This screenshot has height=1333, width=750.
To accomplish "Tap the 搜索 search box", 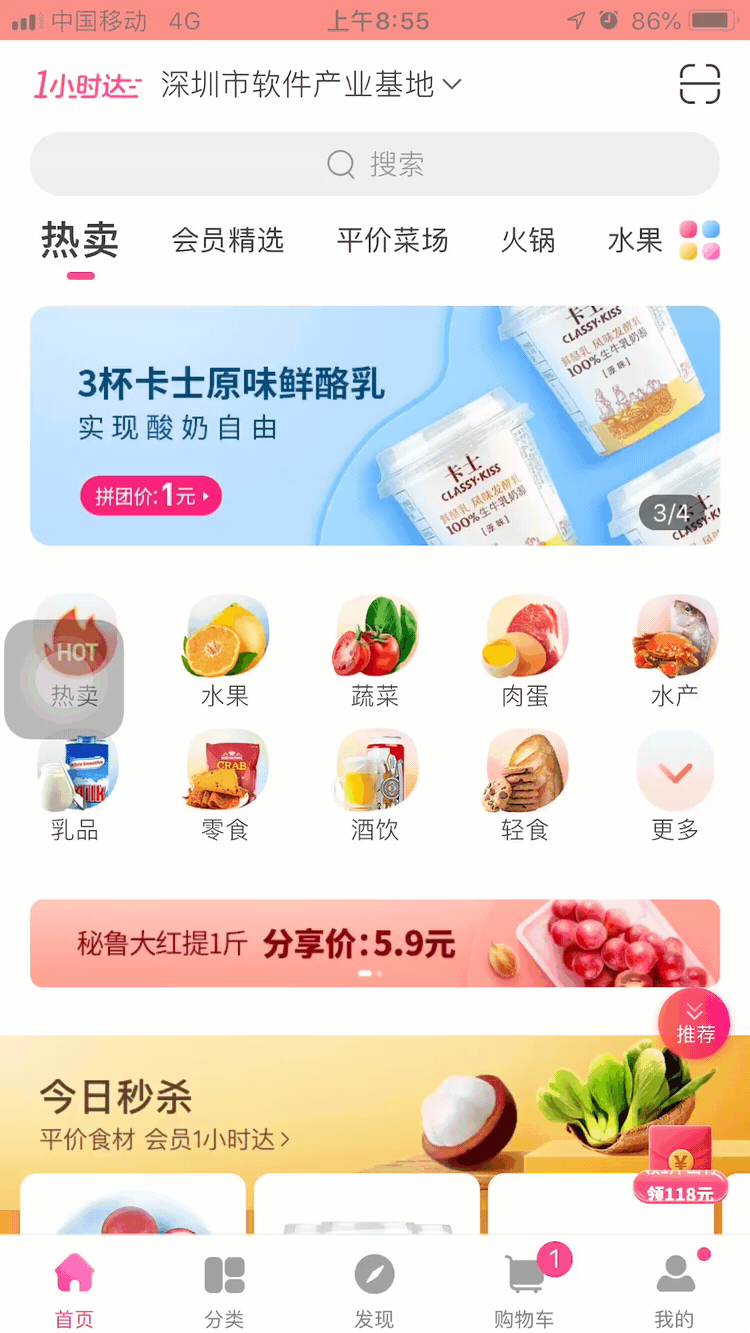I will pos(375,164).
